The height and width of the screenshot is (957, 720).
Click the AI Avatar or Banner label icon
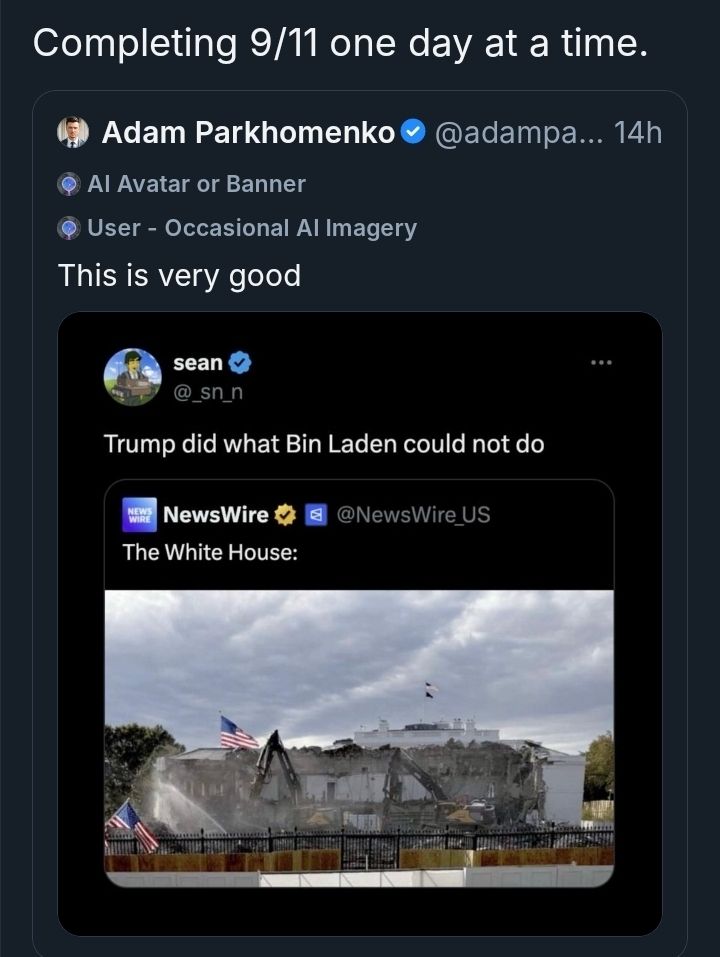pos(70,184)
